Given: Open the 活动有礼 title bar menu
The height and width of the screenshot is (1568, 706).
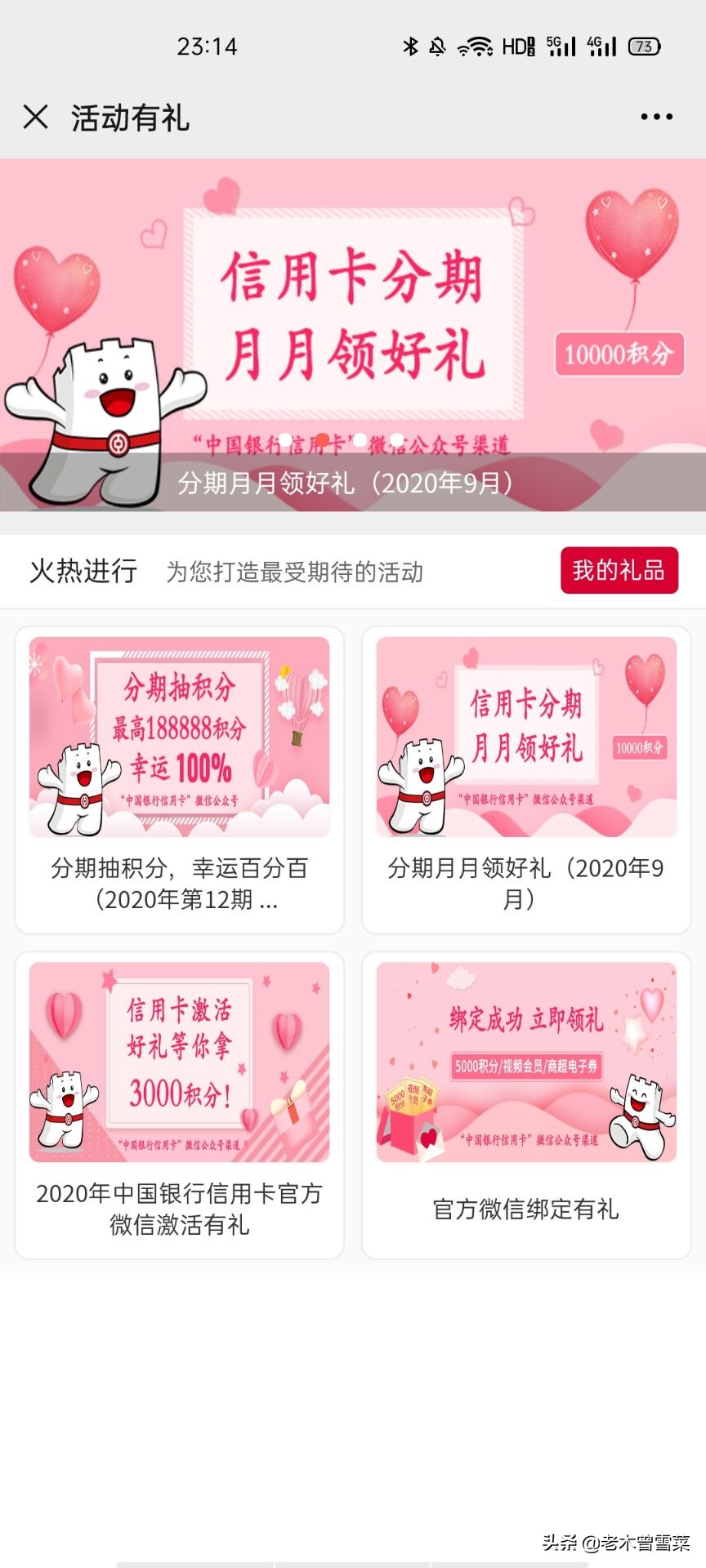Looking at the screenshot, I should click(129, 118).
